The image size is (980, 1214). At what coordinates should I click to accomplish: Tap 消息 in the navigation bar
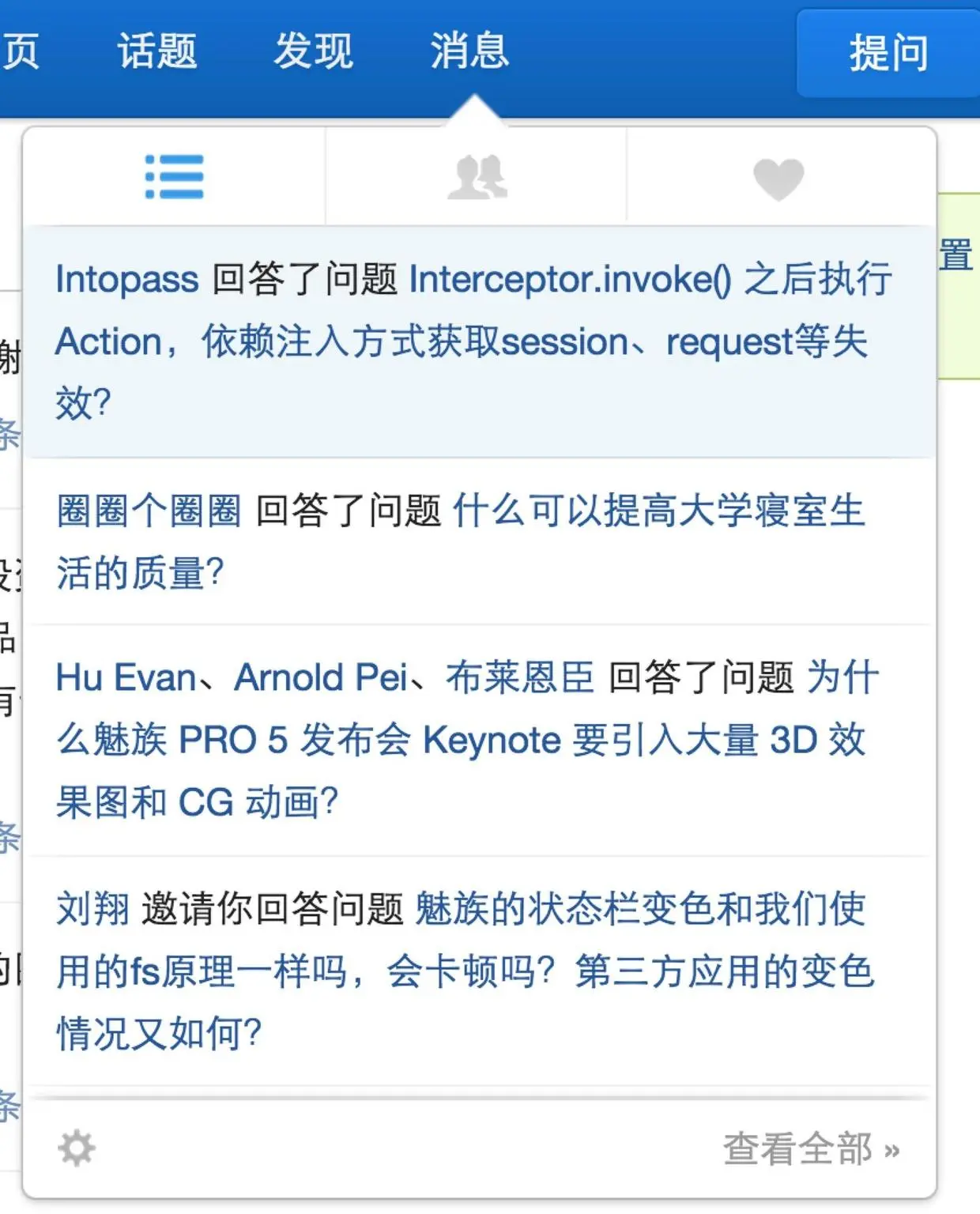(469, 52)
